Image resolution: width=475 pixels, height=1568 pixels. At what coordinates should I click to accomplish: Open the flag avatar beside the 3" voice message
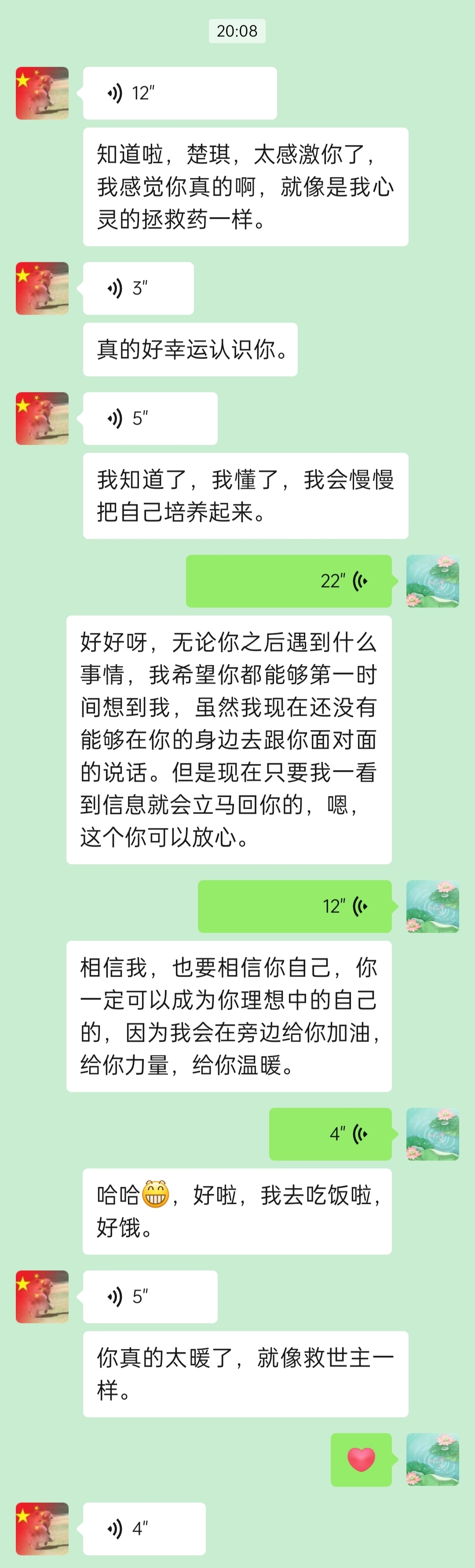(42, 288)
